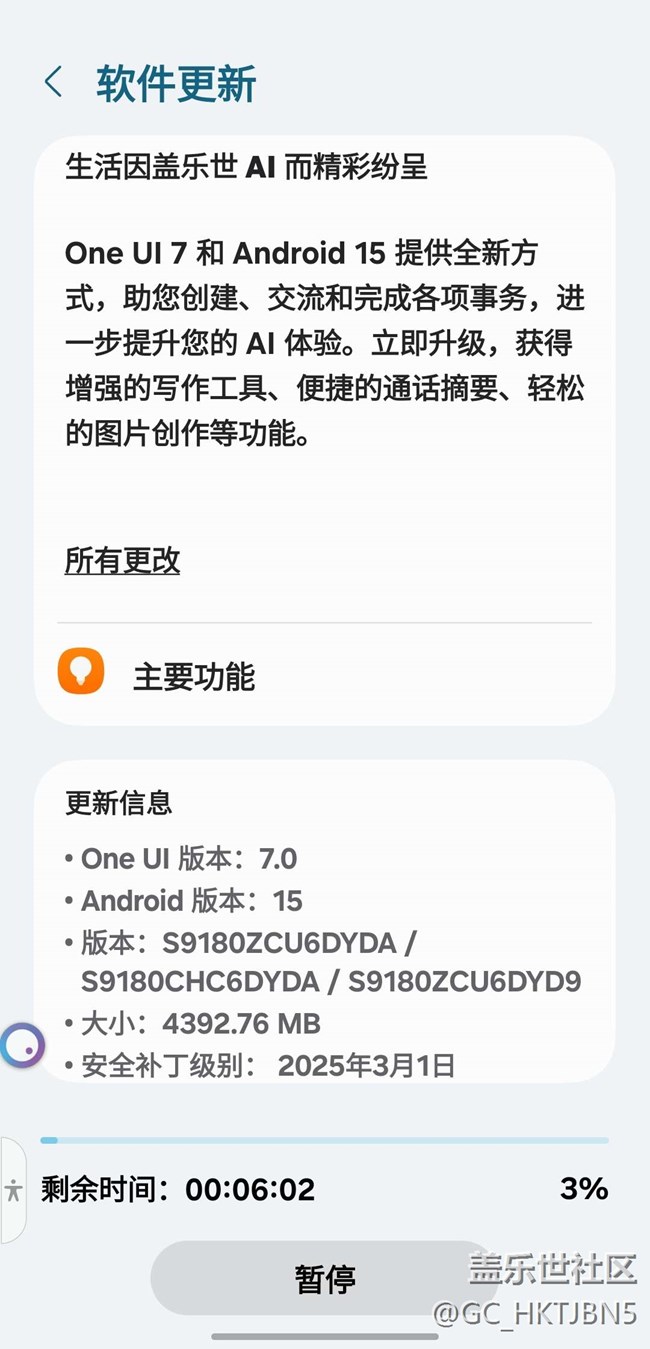Open the 所有更改 link

click(x=122, y=560)
